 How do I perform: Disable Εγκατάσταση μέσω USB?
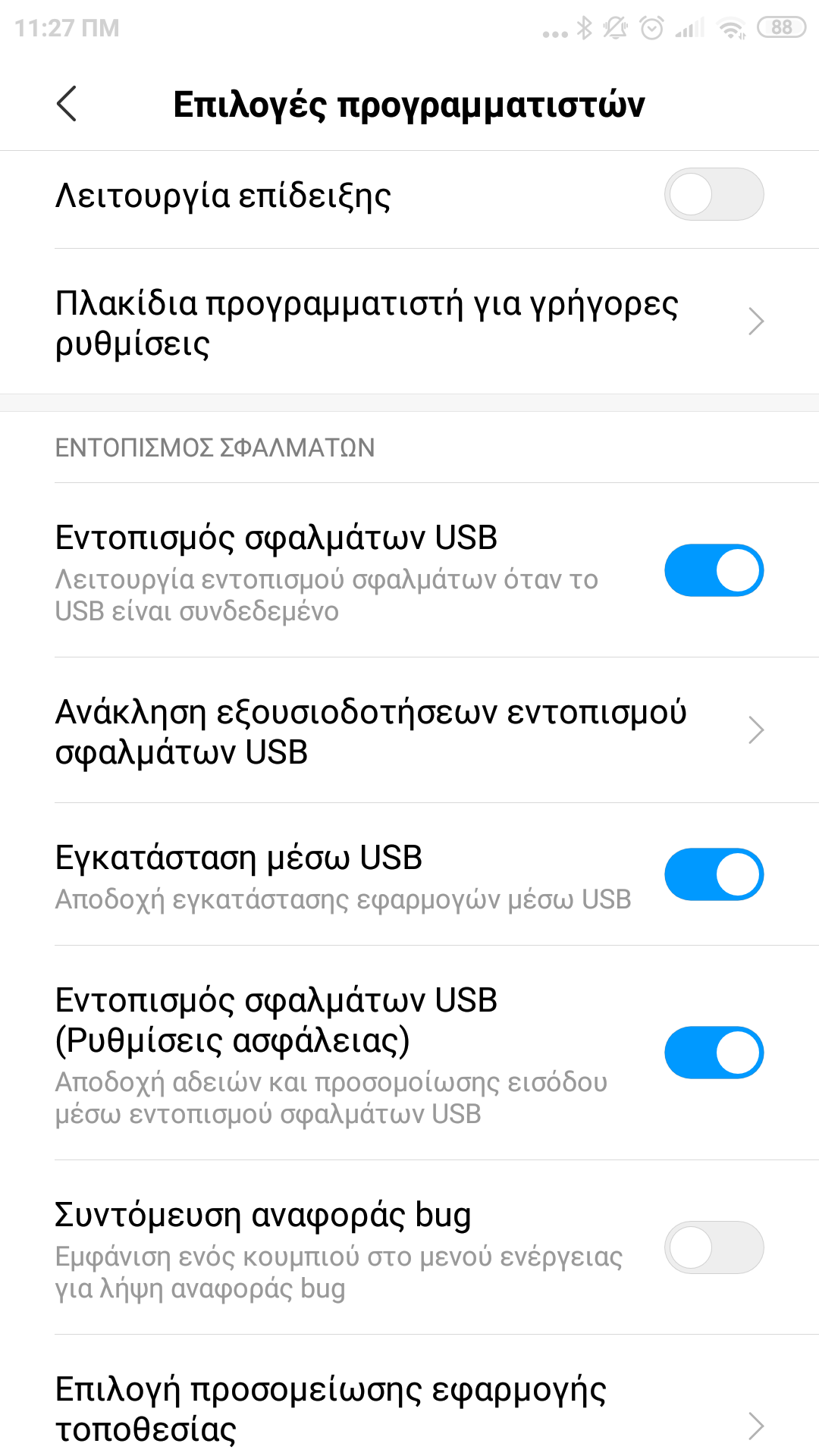tap(714, 874)
